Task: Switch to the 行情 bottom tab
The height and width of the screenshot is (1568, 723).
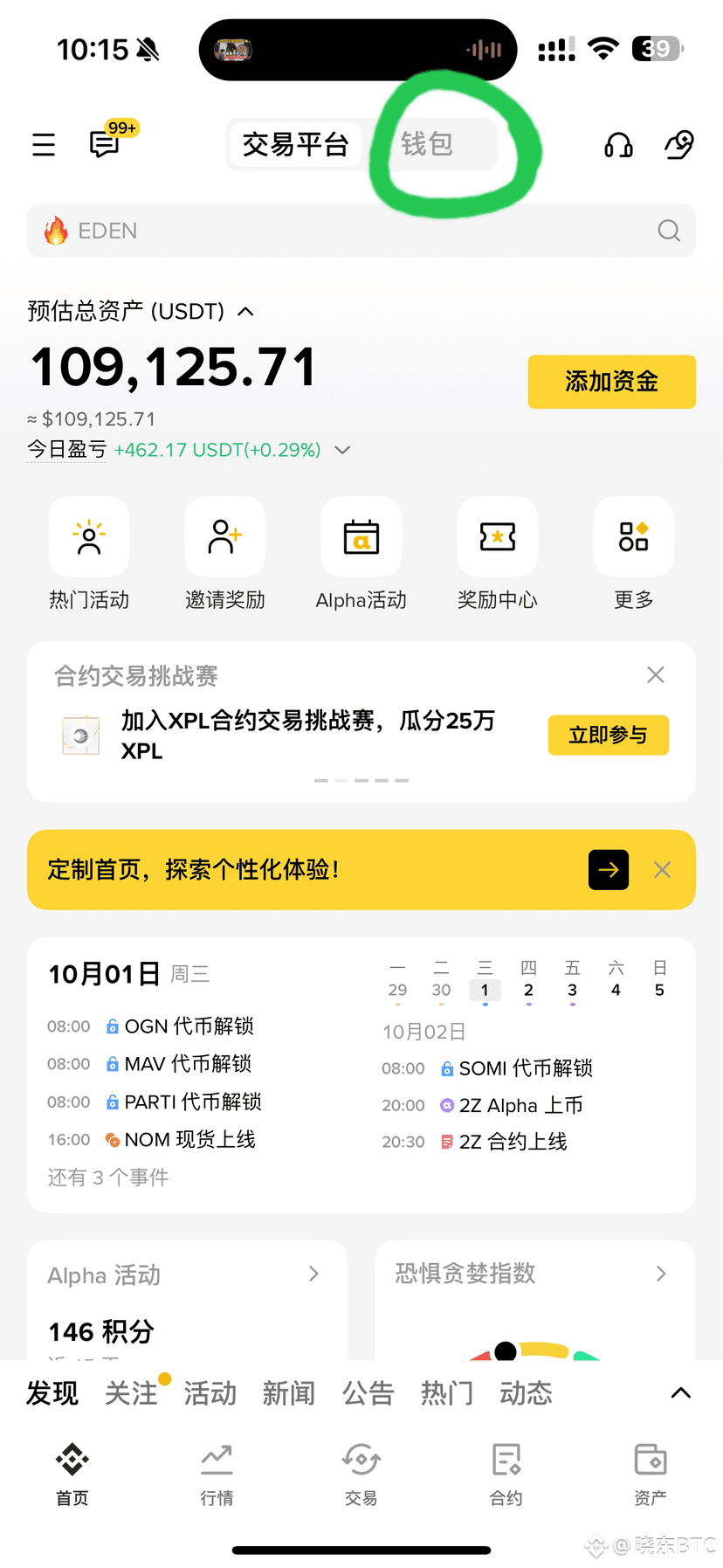Action: (x=217, y=1474)
